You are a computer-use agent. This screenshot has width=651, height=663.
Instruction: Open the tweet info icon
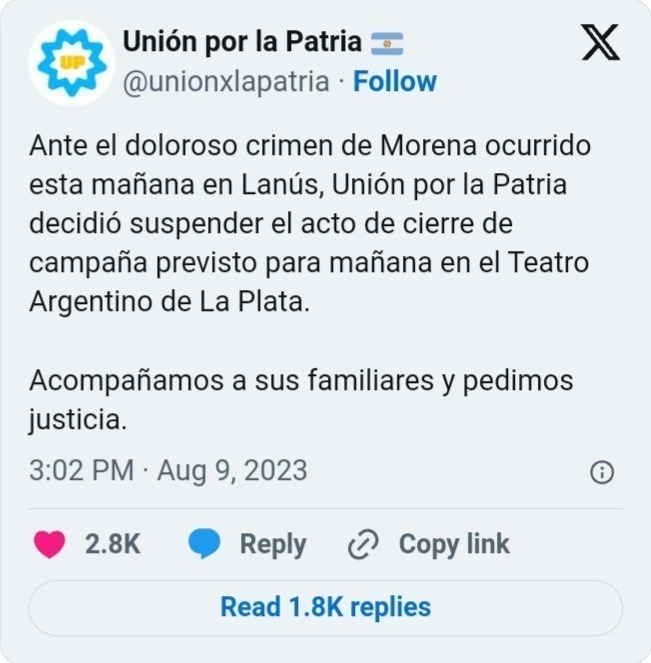(602, 472)
